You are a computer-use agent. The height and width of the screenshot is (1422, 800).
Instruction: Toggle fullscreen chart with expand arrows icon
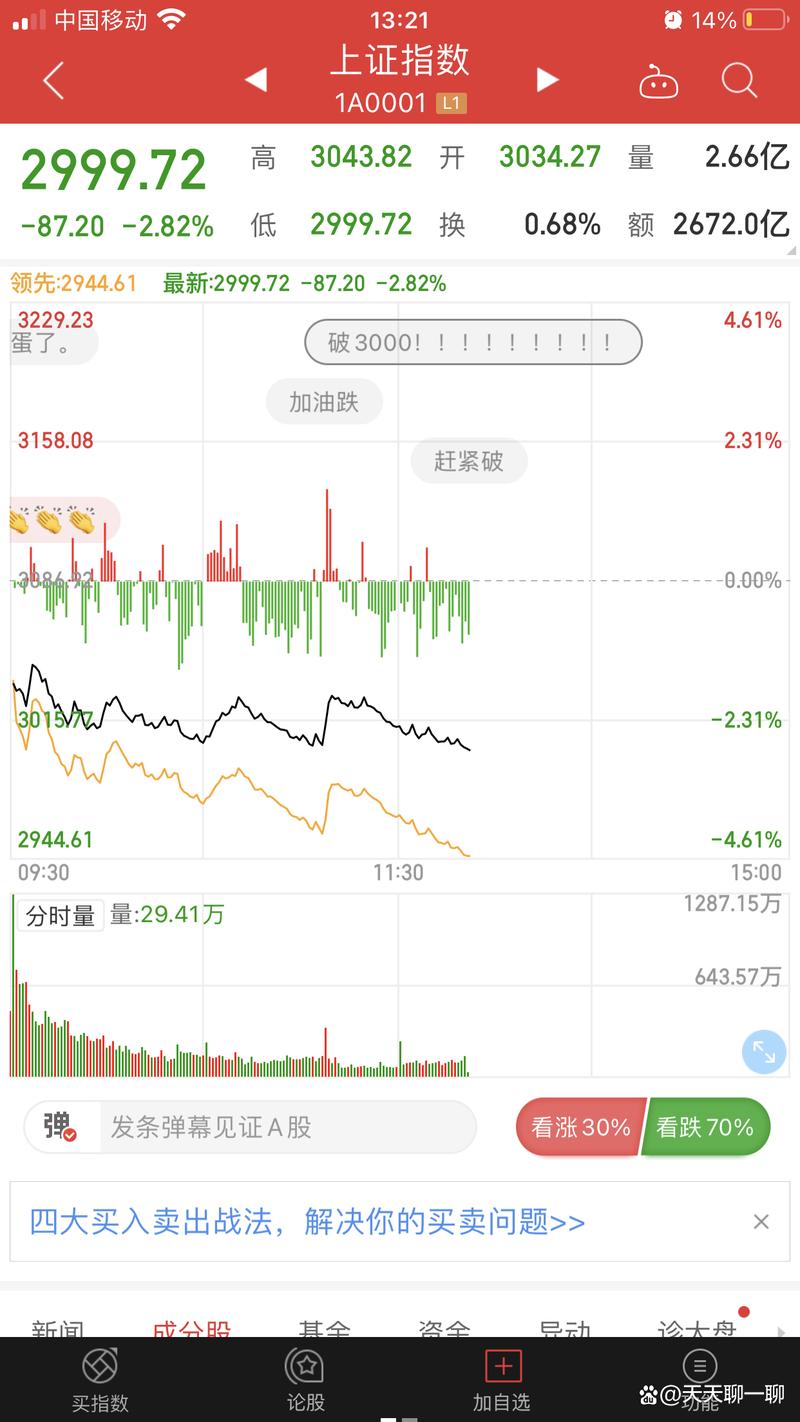[x=763, y=1052]
